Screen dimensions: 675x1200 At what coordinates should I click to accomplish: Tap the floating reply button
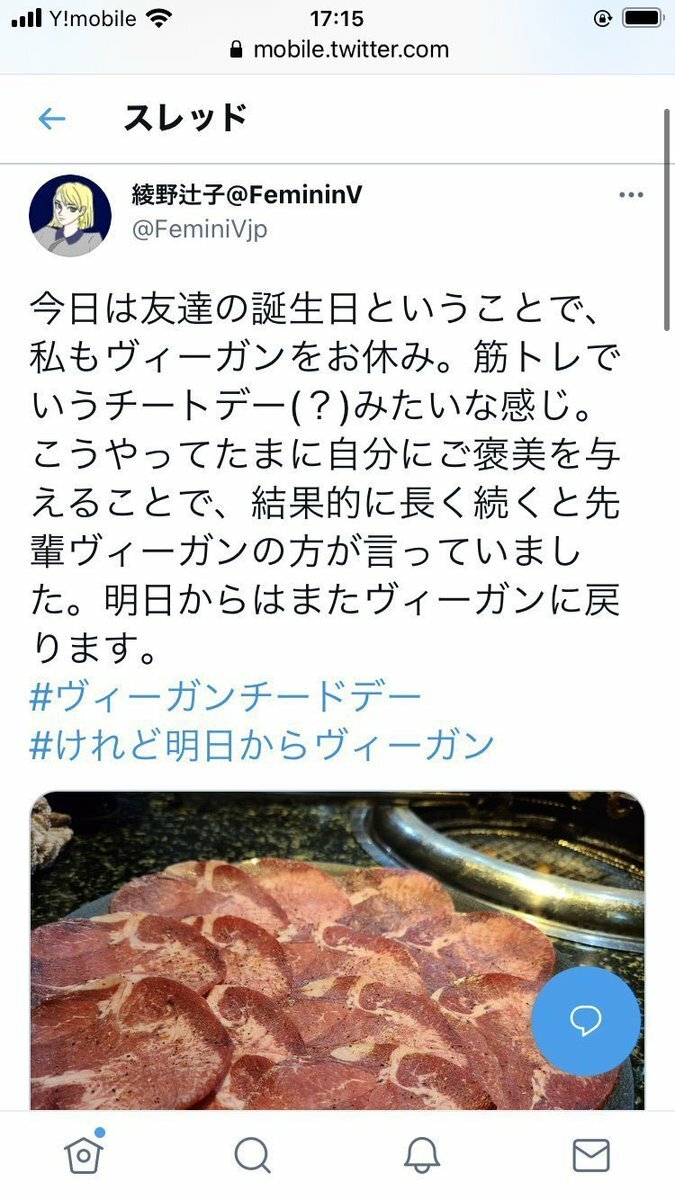(x=585, y=1020)
